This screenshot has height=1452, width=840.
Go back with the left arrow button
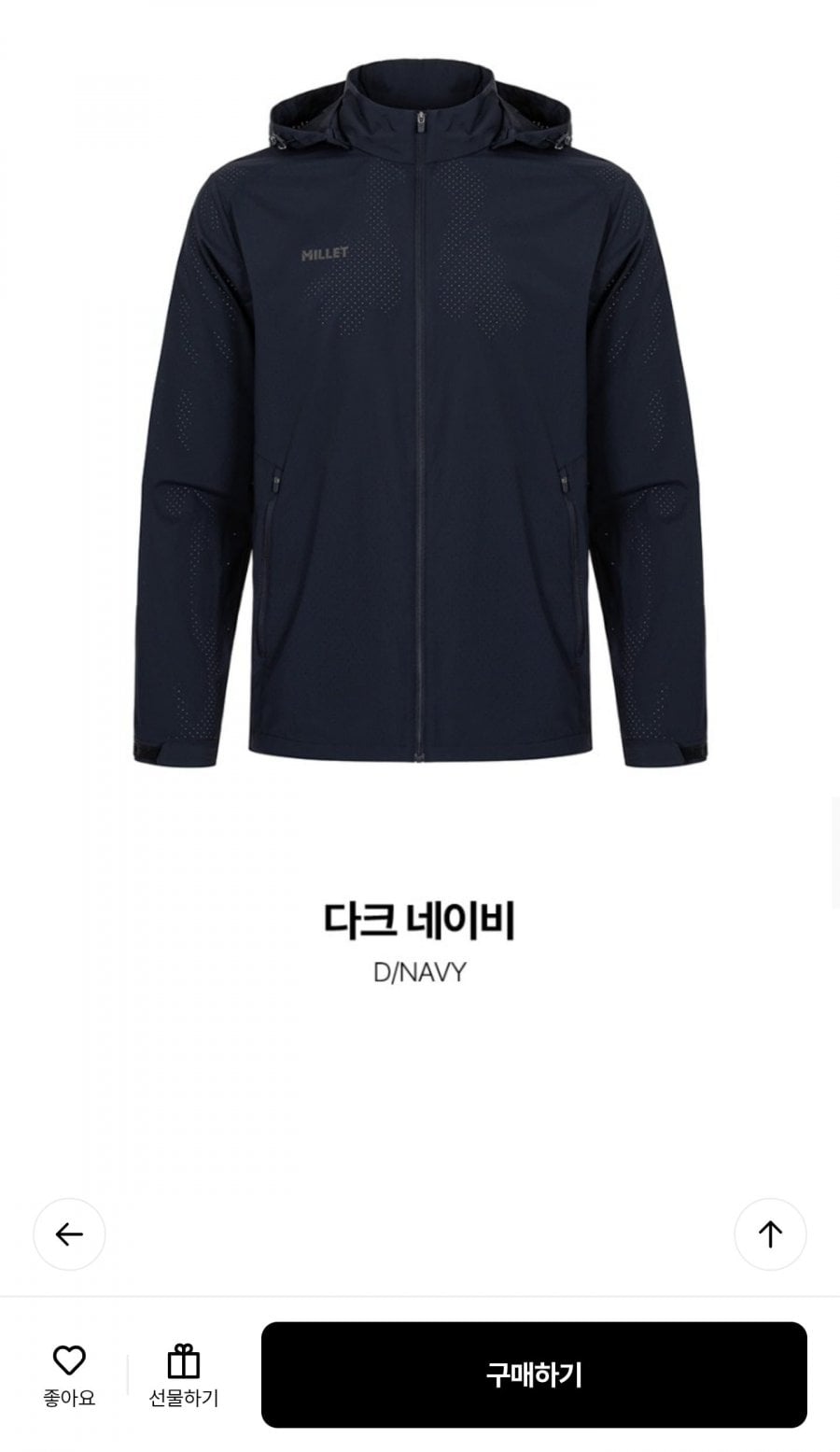[x=69, y=1234]
